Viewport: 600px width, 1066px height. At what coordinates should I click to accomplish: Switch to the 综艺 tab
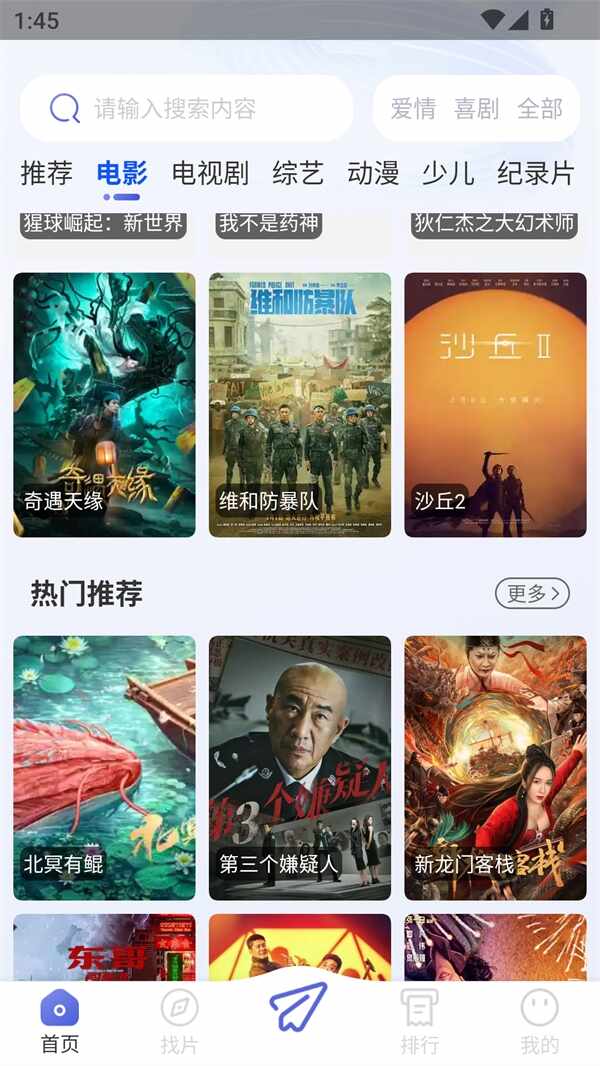[x=298, y=173]
